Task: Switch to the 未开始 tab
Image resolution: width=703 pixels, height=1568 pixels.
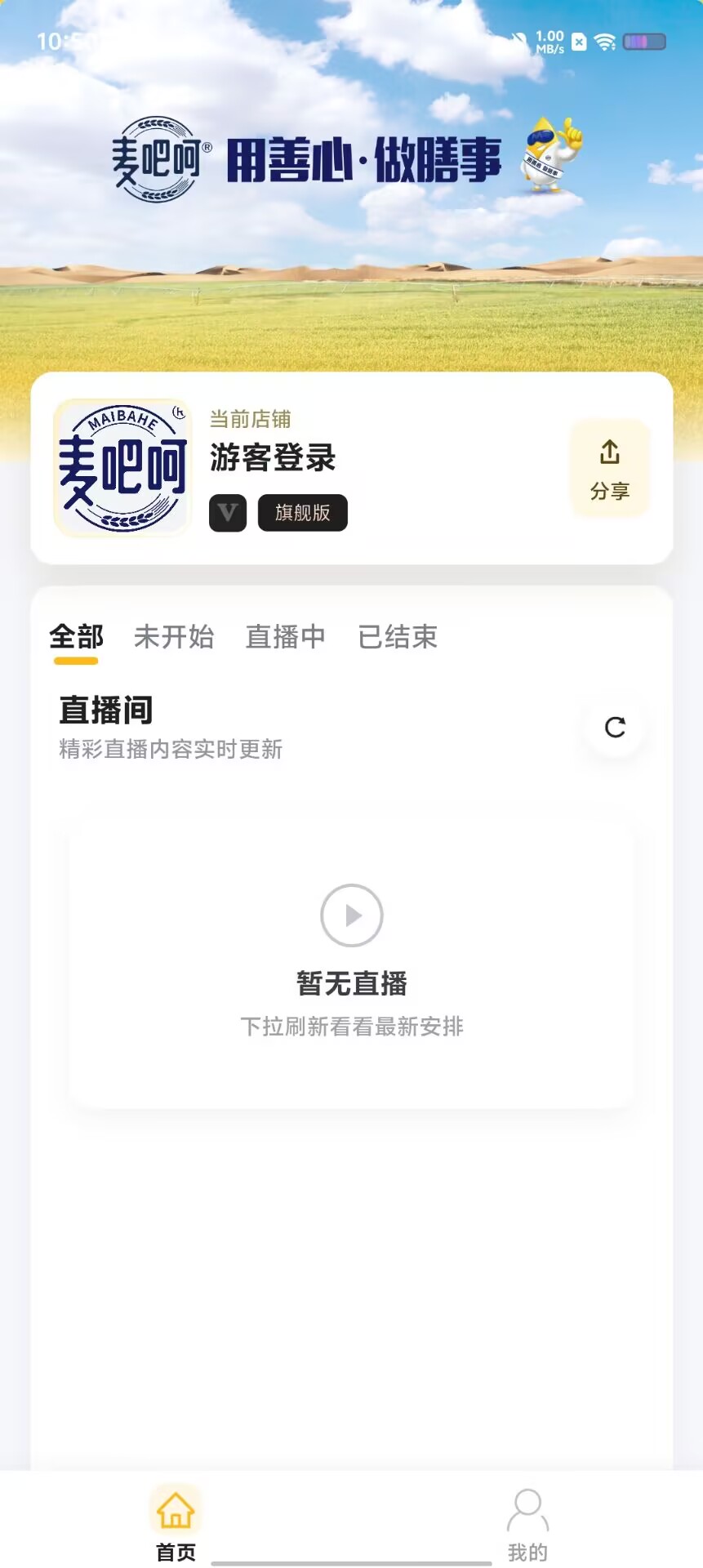Action: coord(174,637)
